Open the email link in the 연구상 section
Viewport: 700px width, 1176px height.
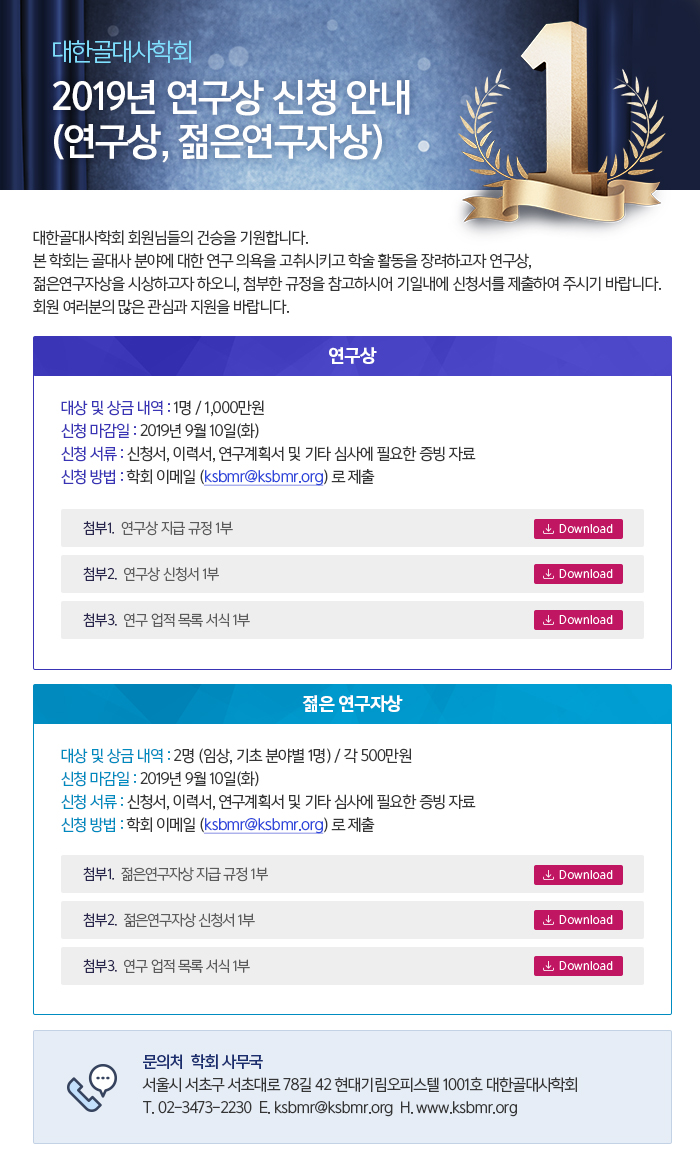coord(264,477)
